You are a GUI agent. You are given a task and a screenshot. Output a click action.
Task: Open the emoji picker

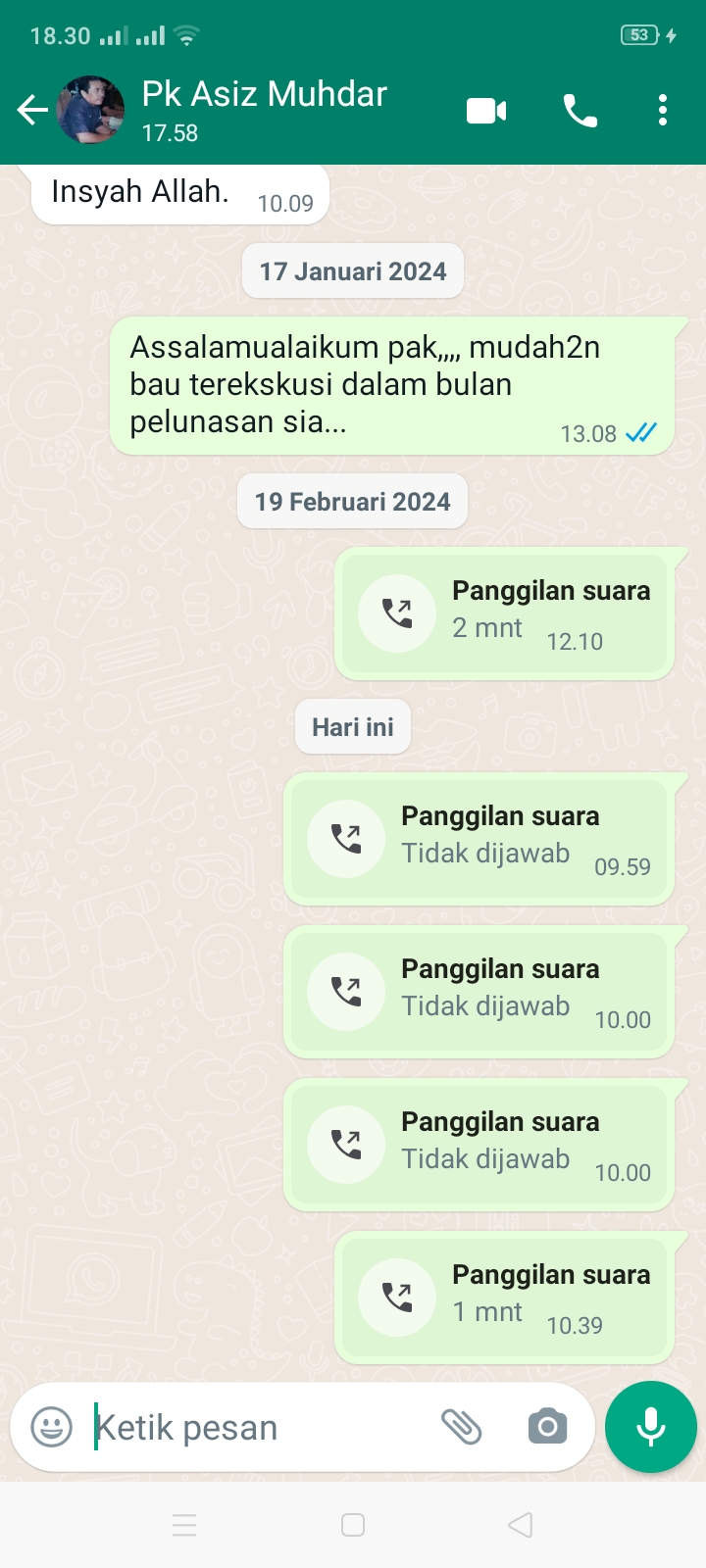51,1427
